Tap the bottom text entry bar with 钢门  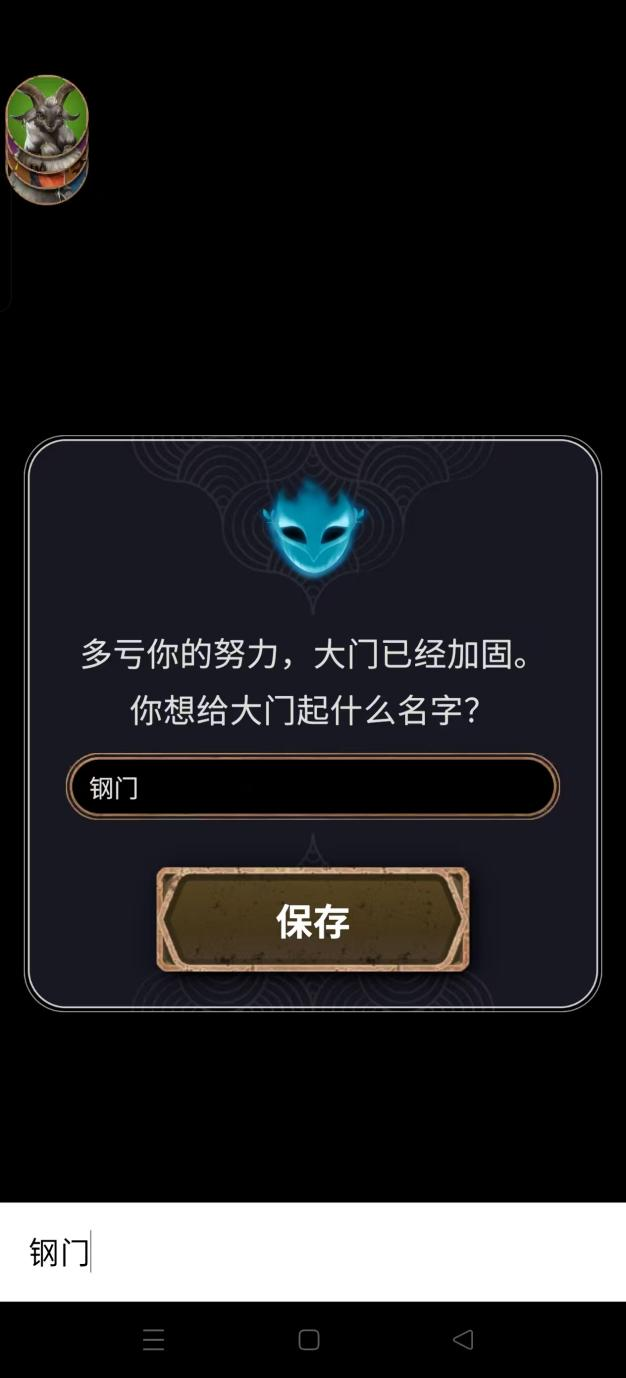pos(313,1252)
